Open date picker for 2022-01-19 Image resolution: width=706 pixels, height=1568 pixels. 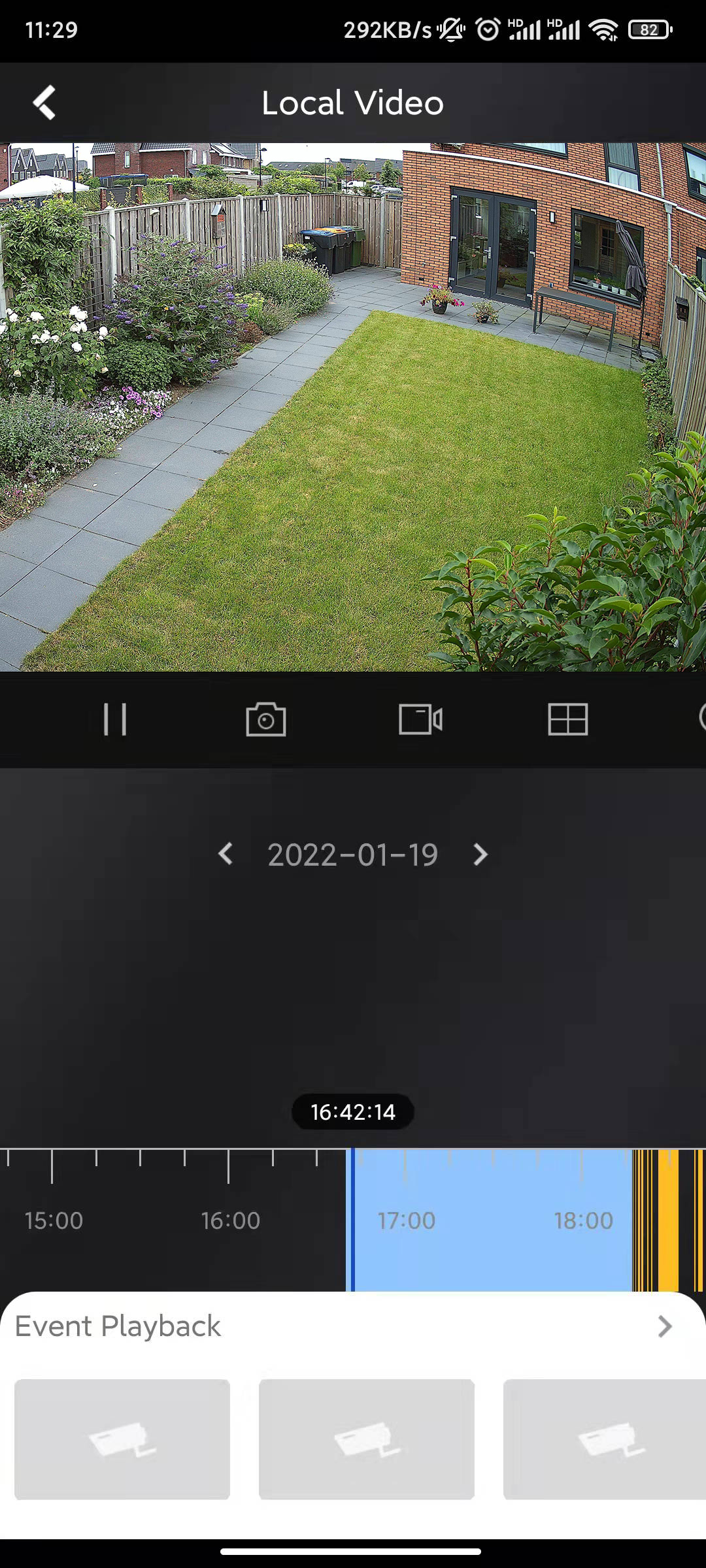(x=353, y=855)
